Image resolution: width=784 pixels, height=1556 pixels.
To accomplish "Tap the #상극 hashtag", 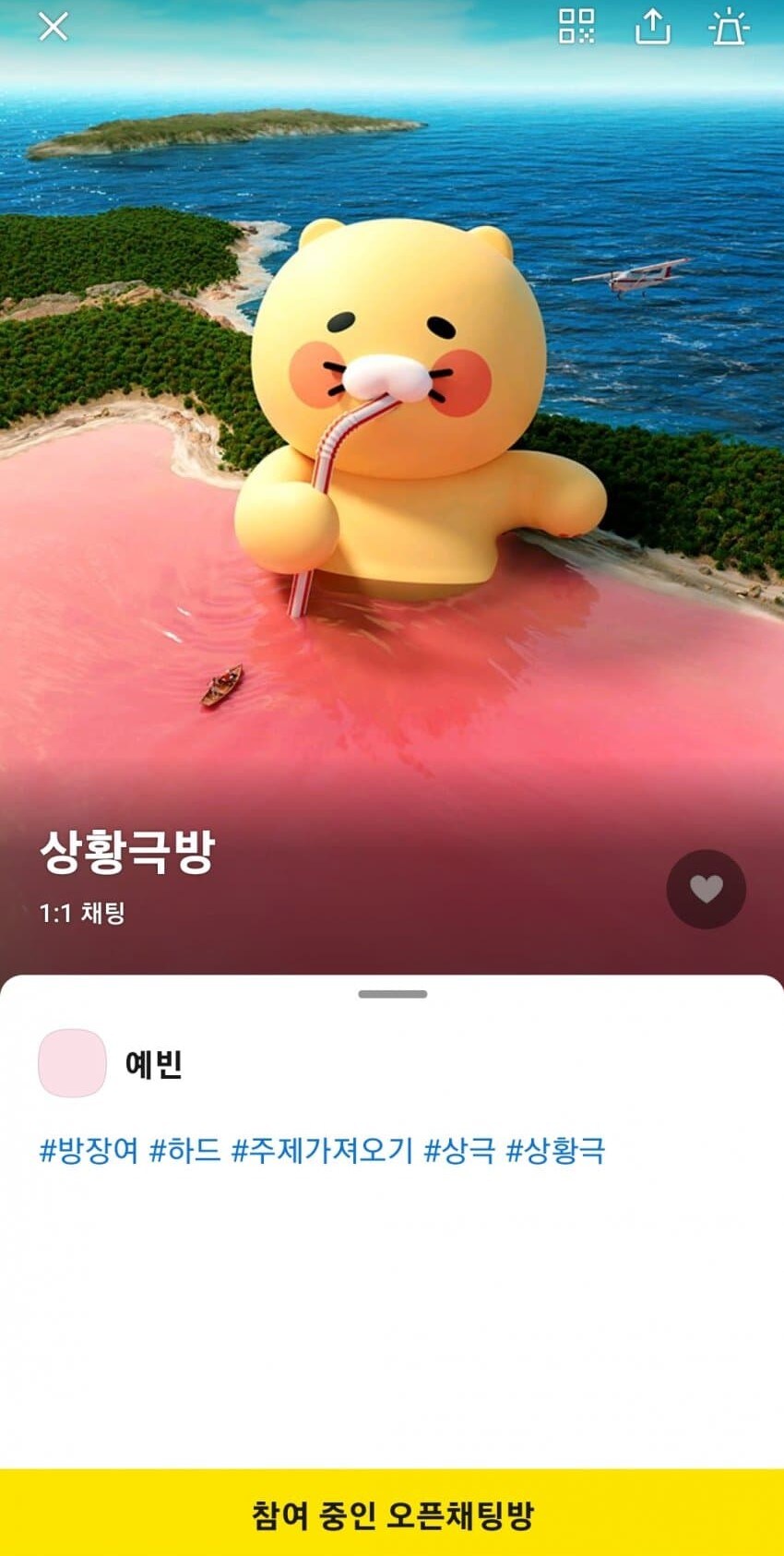I will (458, 1151).
